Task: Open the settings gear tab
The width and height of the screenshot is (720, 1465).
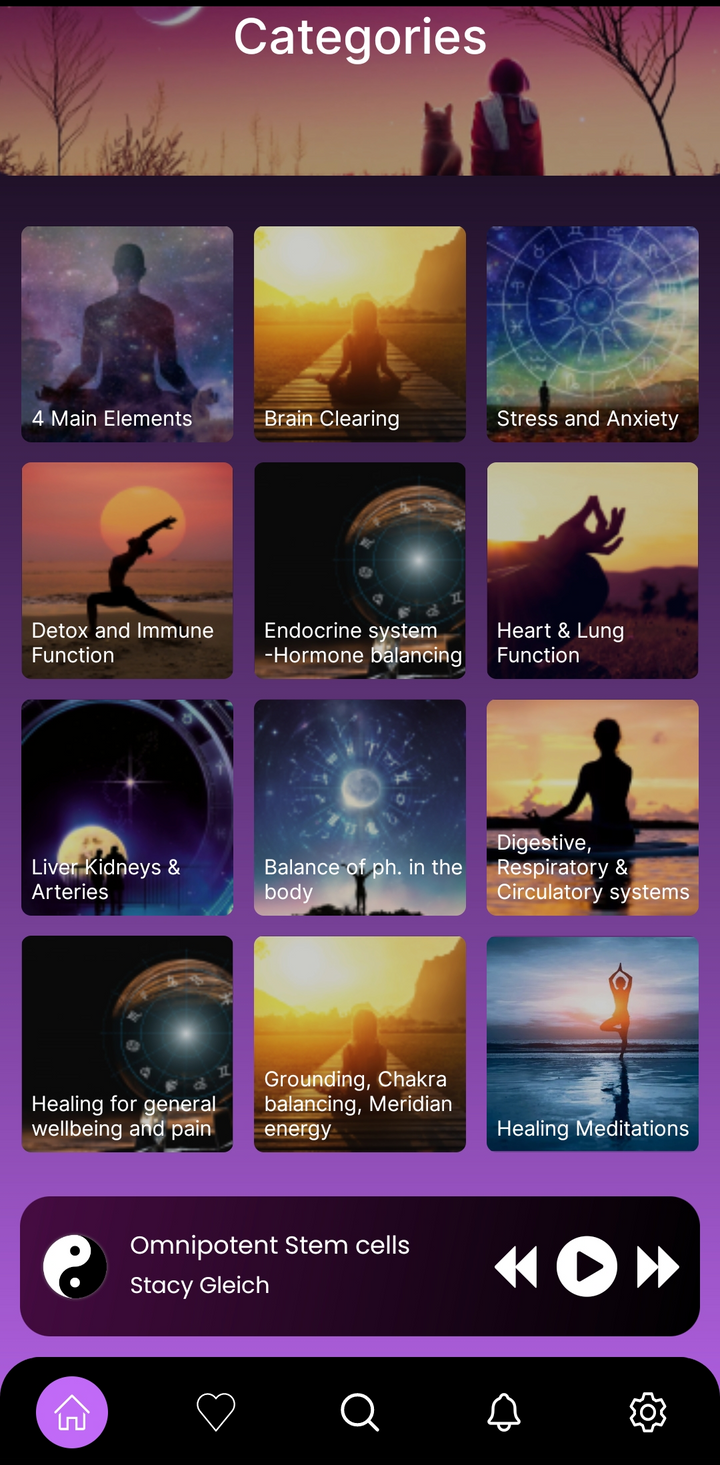Action: [x=648, y=1412]
